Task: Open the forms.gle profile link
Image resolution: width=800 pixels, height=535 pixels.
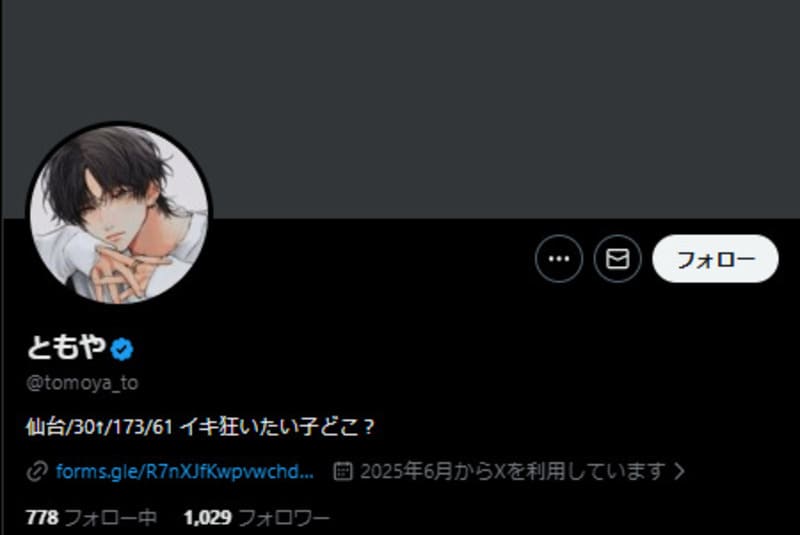Action: point(185,470)
